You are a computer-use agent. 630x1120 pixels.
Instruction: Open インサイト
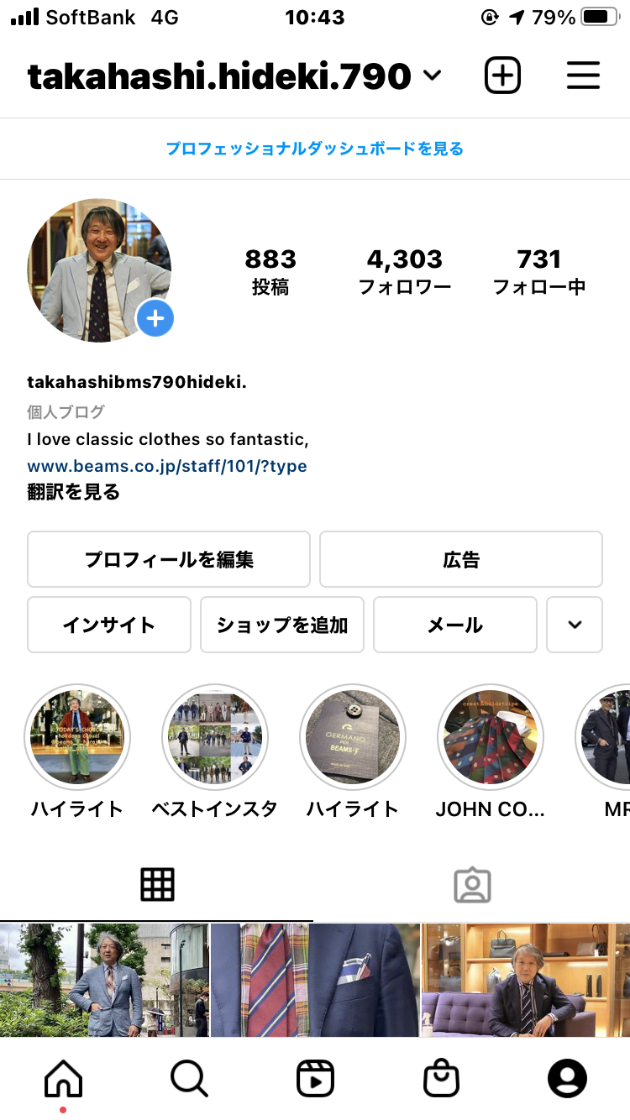109,625
